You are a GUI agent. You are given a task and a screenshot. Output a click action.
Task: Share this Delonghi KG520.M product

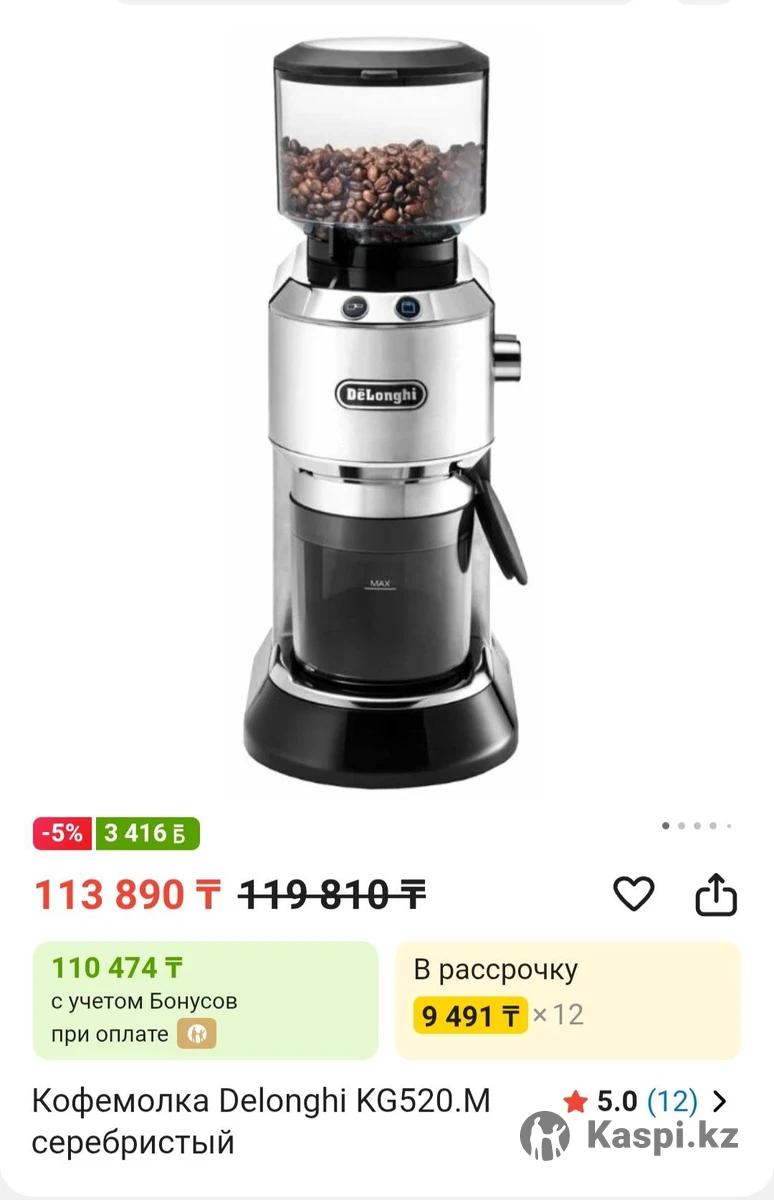[716, 894]
